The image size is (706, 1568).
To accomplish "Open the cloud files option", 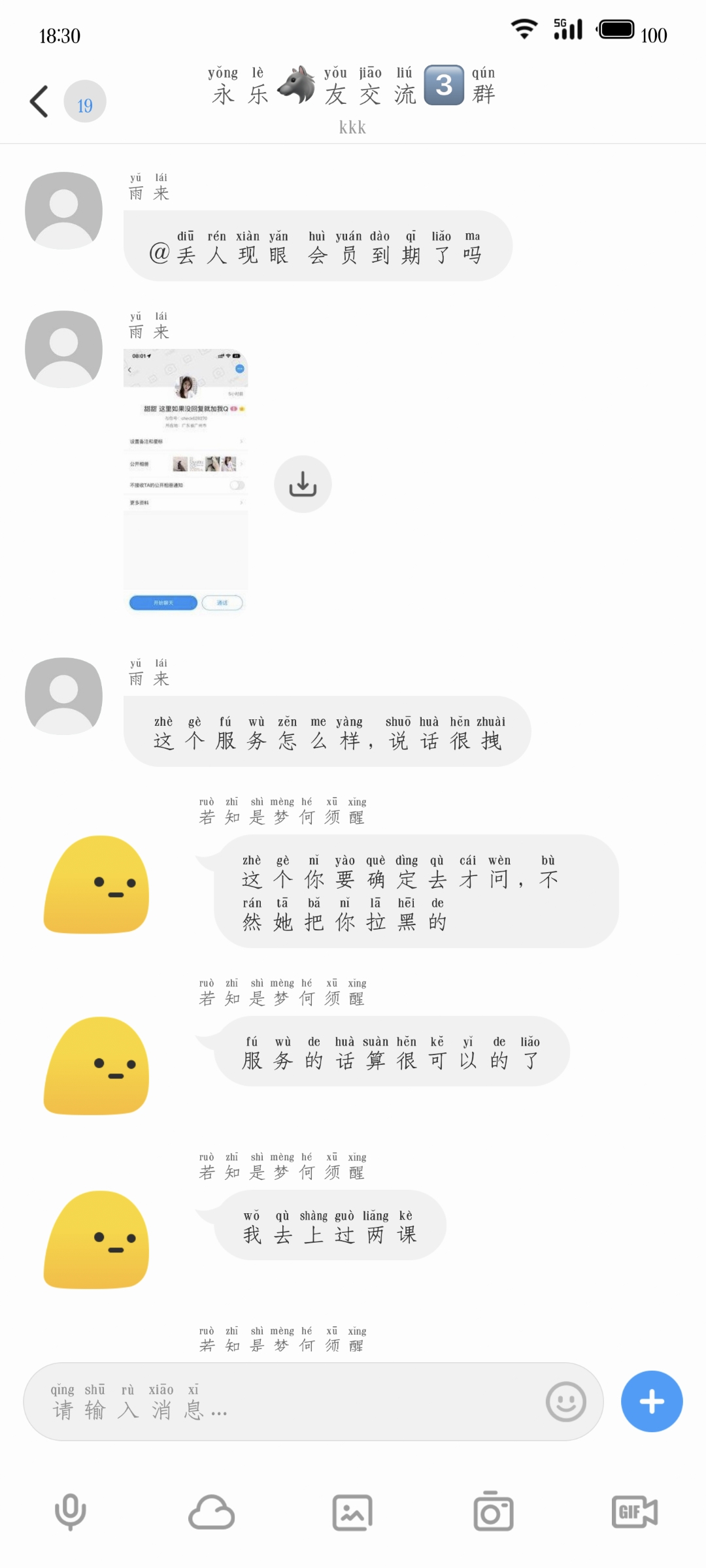I will tap(211, 1512).
